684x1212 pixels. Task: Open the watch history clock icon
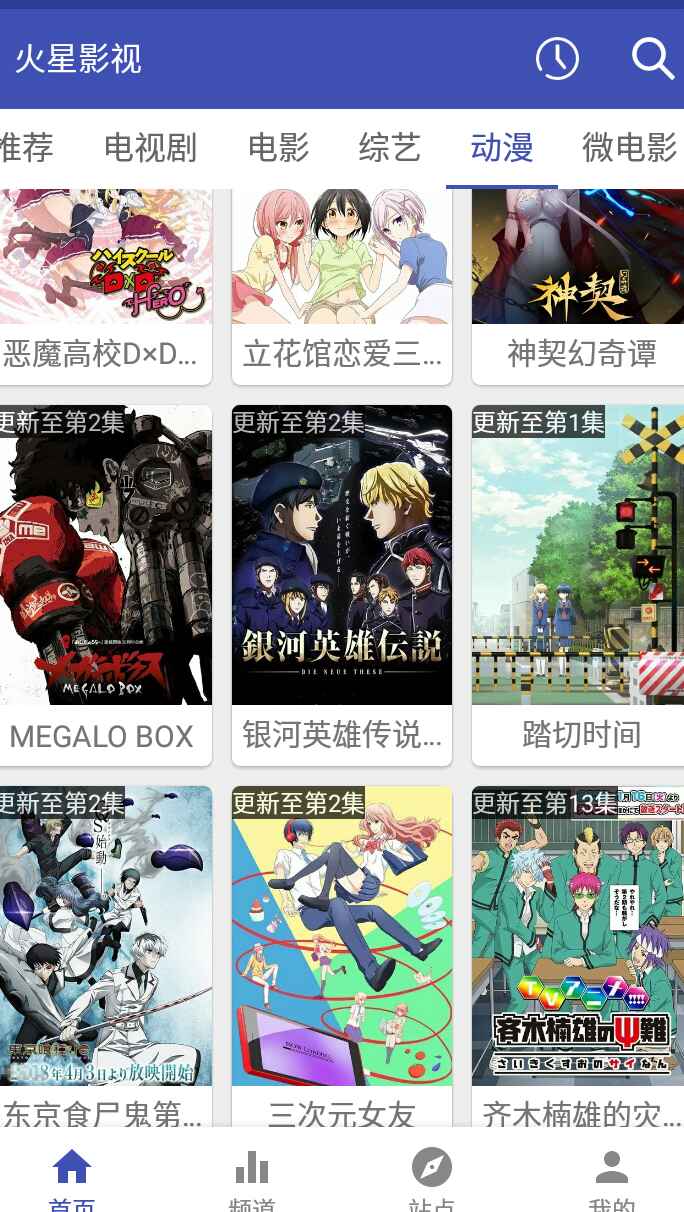point(557,59)
